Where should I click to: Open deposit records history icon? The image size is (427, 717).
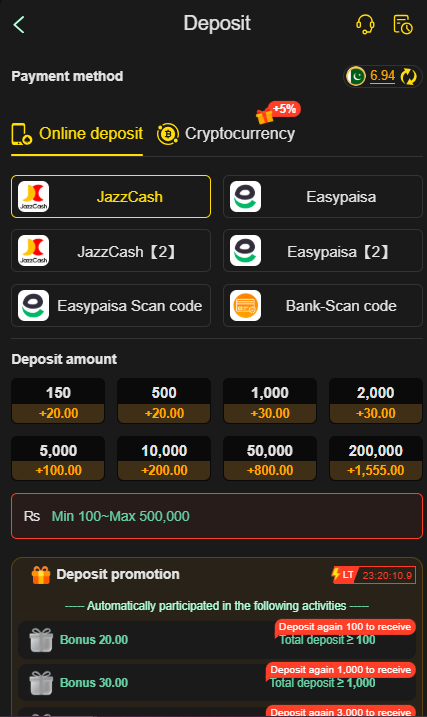[x=403, y=24]
